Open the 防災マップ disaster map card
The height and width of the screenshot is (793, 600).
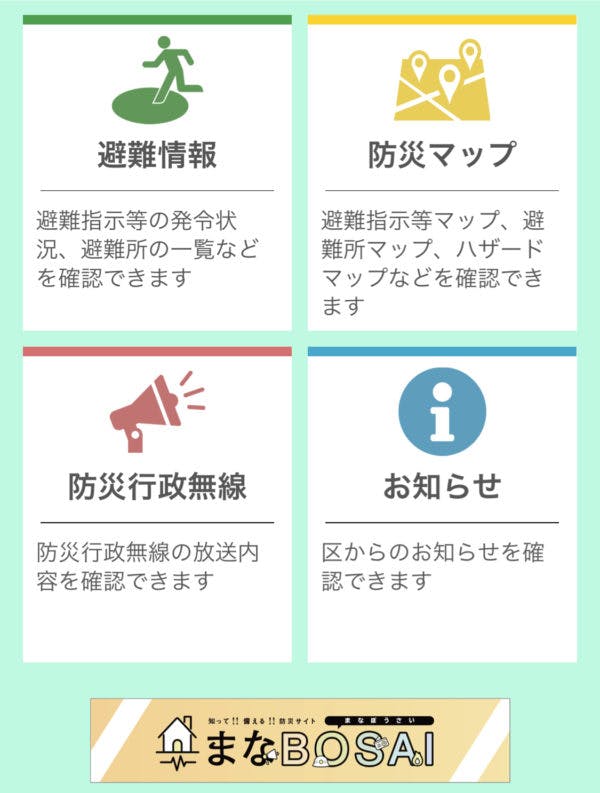441,172
